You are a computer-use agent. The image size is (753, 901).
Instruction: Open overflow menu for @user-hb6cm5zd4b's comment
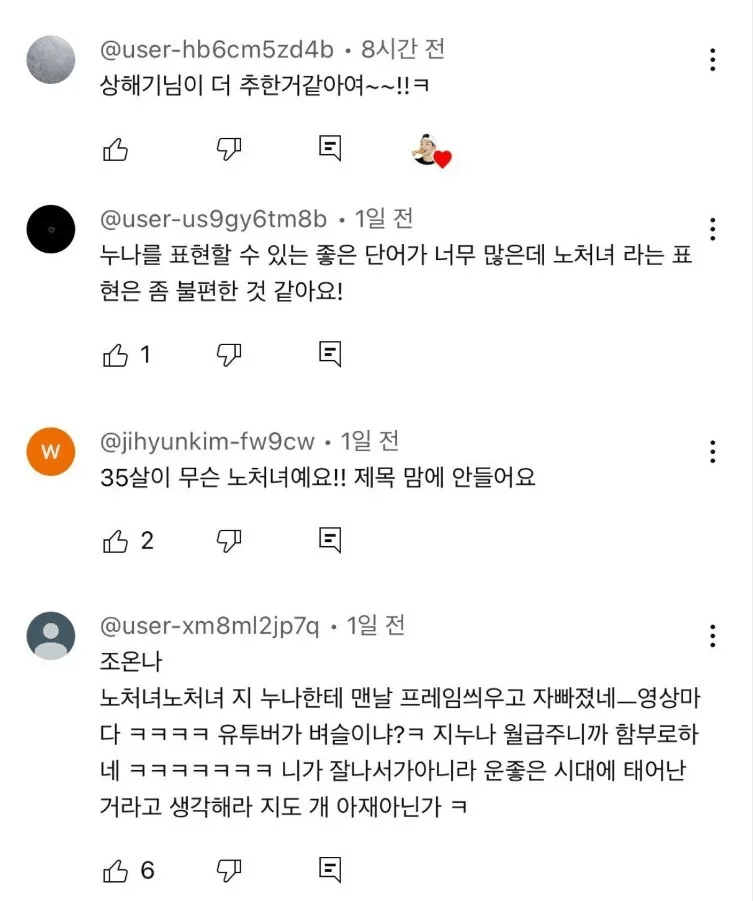712,59
